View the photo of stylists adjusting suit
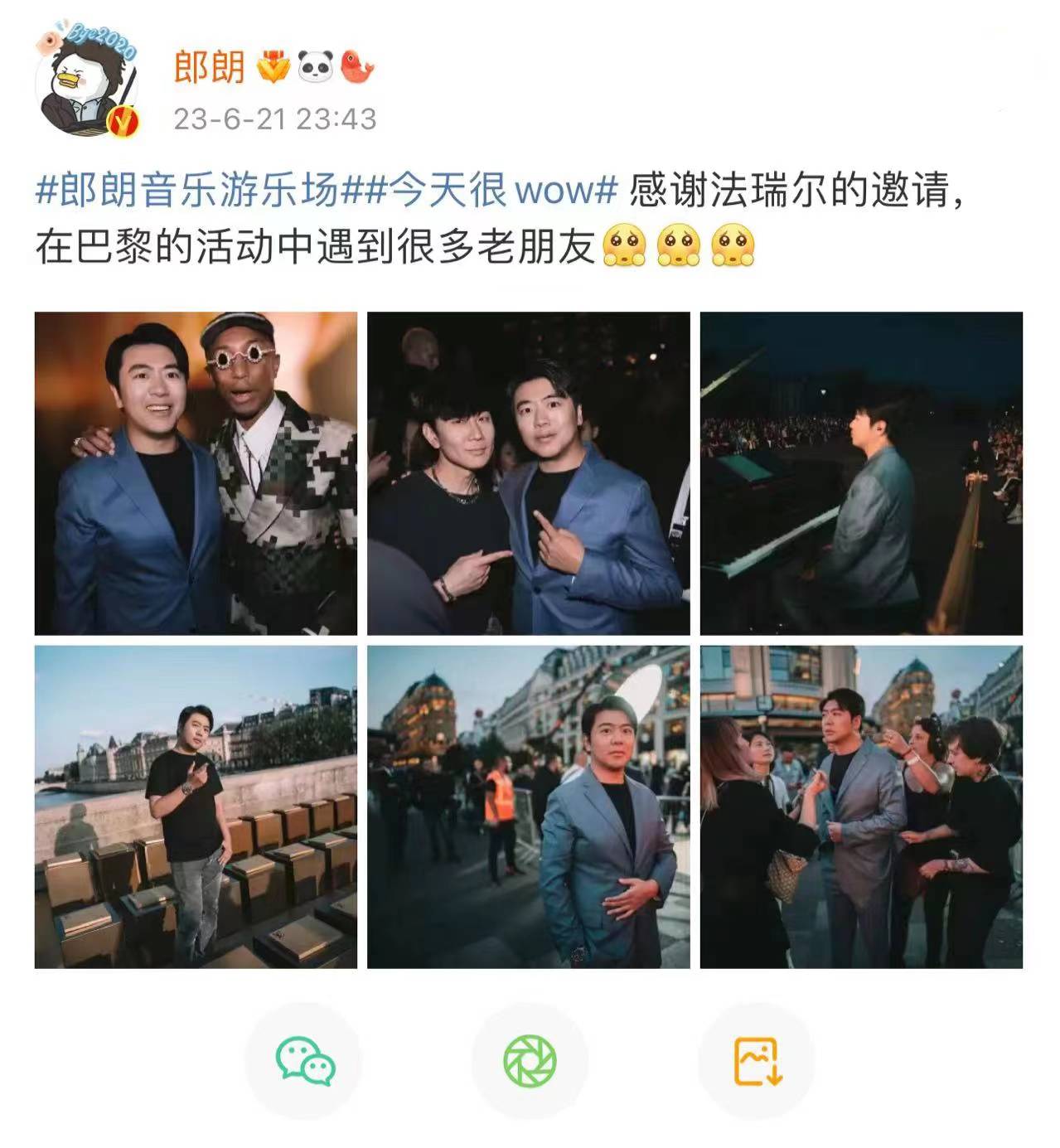Image resolution: width=1060 pixels, height=1148 pixels. 861,807
